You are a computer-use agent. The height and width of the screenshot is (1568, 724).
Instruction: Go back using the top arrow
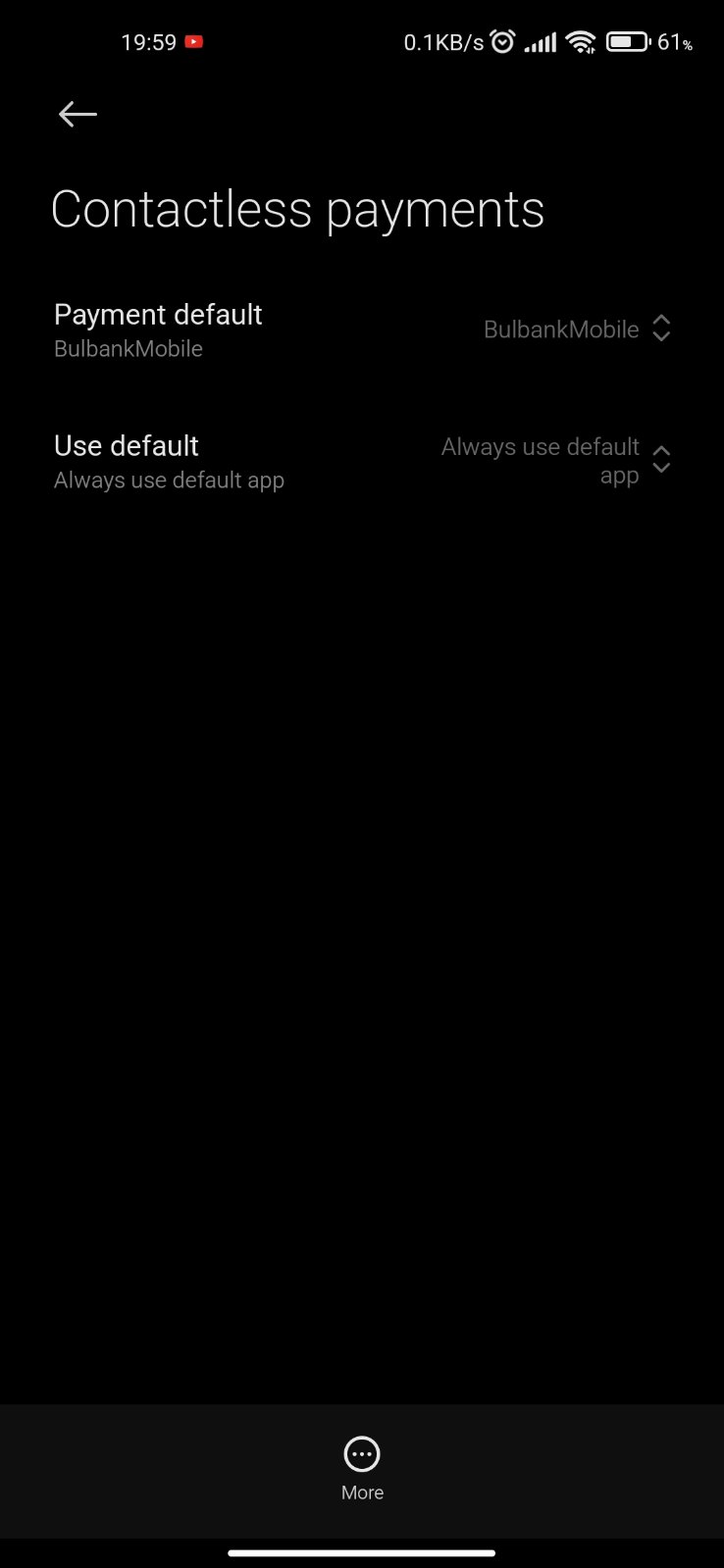78,115
